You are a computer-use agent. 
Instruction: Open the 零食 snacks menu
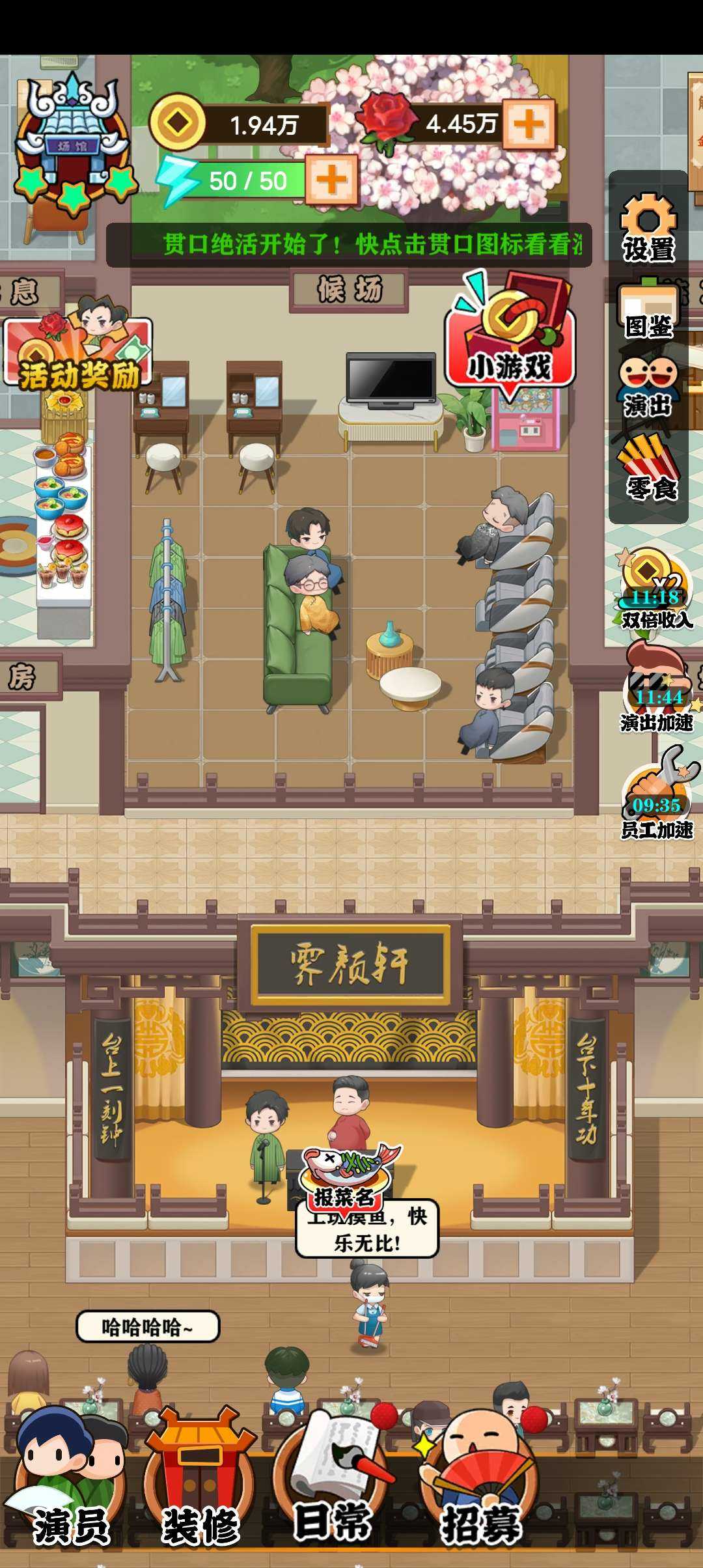click(x=650, y=469)
